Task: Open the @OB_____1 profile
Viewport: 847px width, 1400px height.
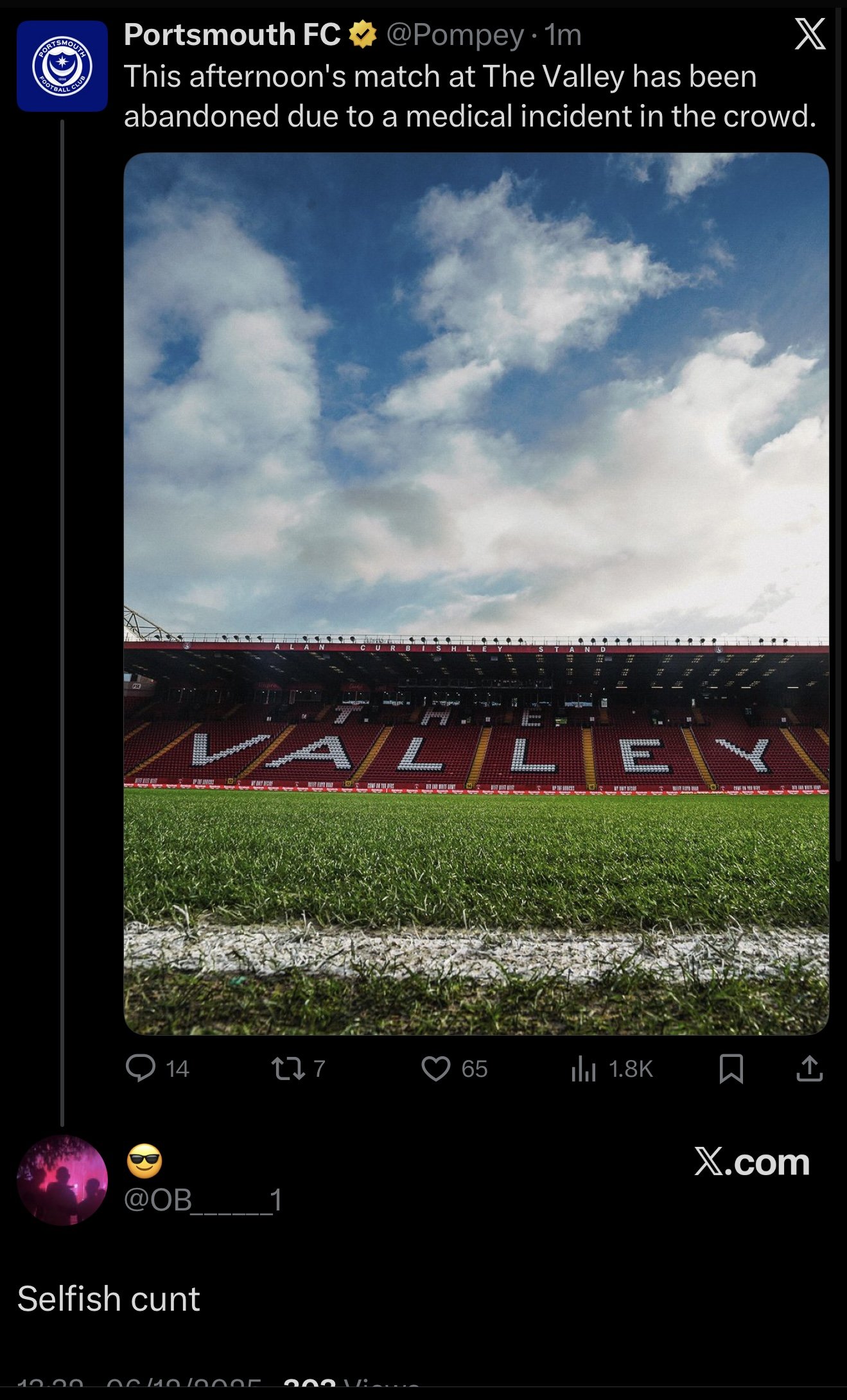Action: coord(203,1200)
